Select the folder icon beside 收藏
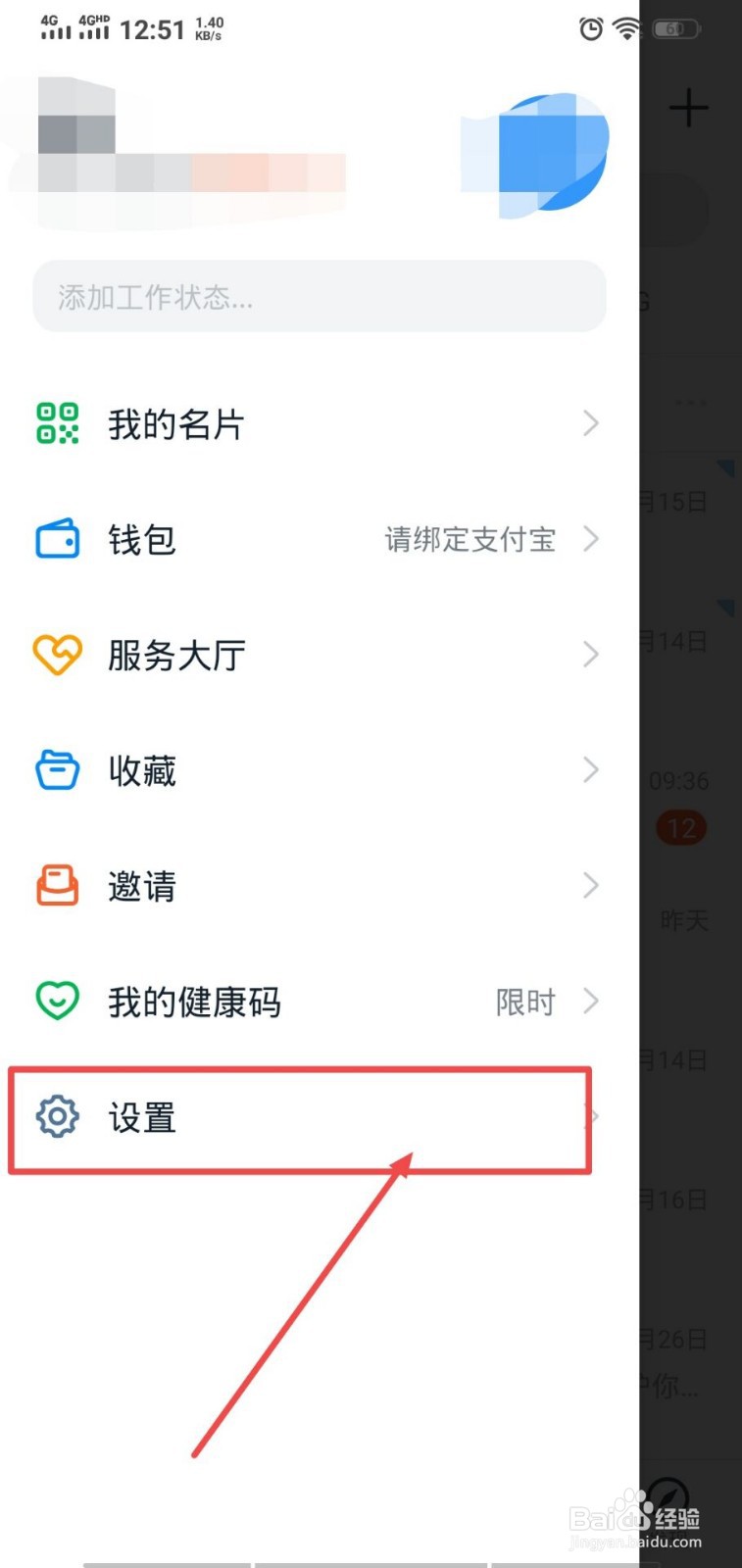This screenshot has width=742, height=1568. (56, 769)
